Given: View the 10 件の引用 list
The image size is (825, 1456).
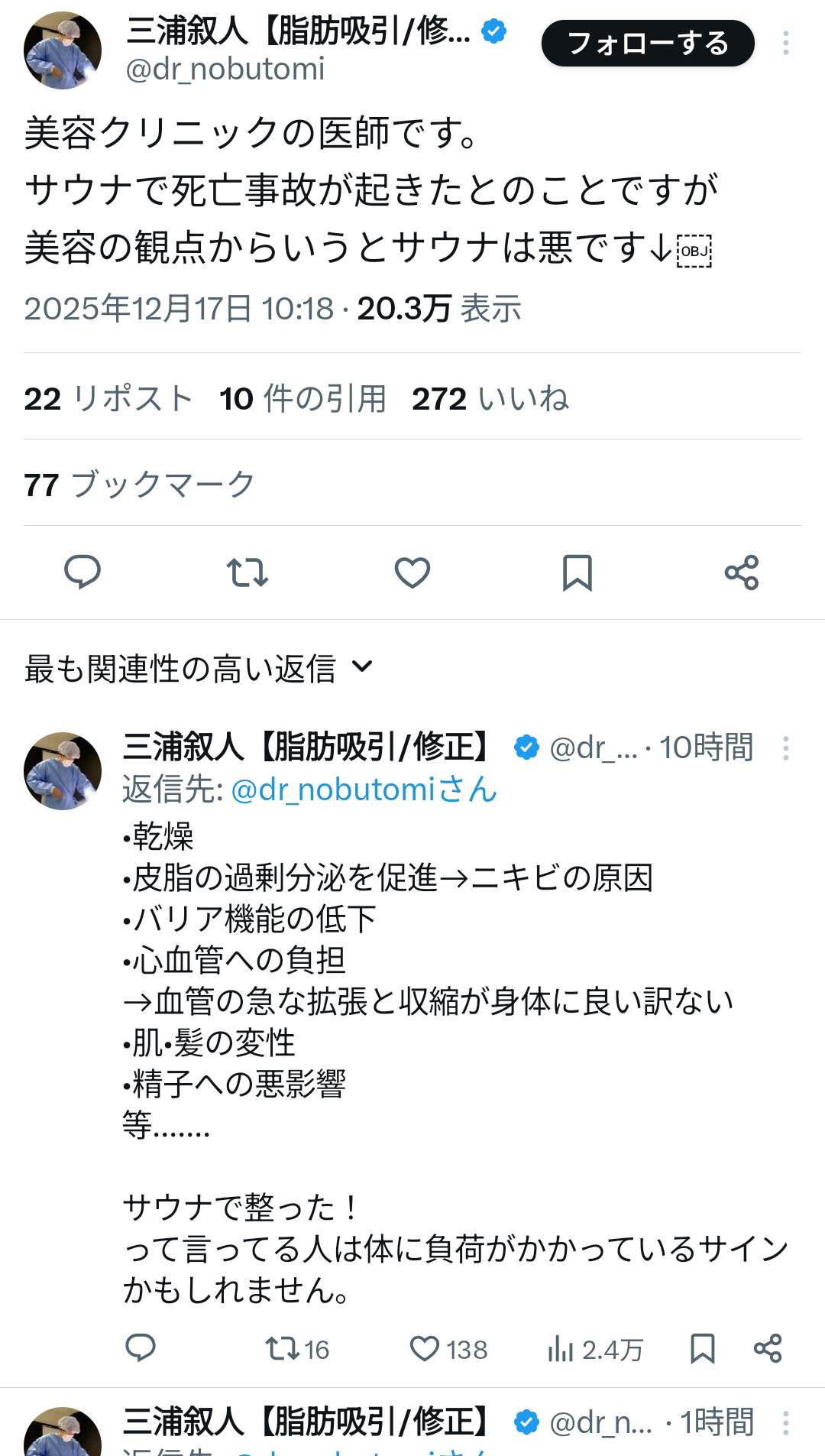Looking at the screenshot, I should pyautogui.click(x=302, y=399).
